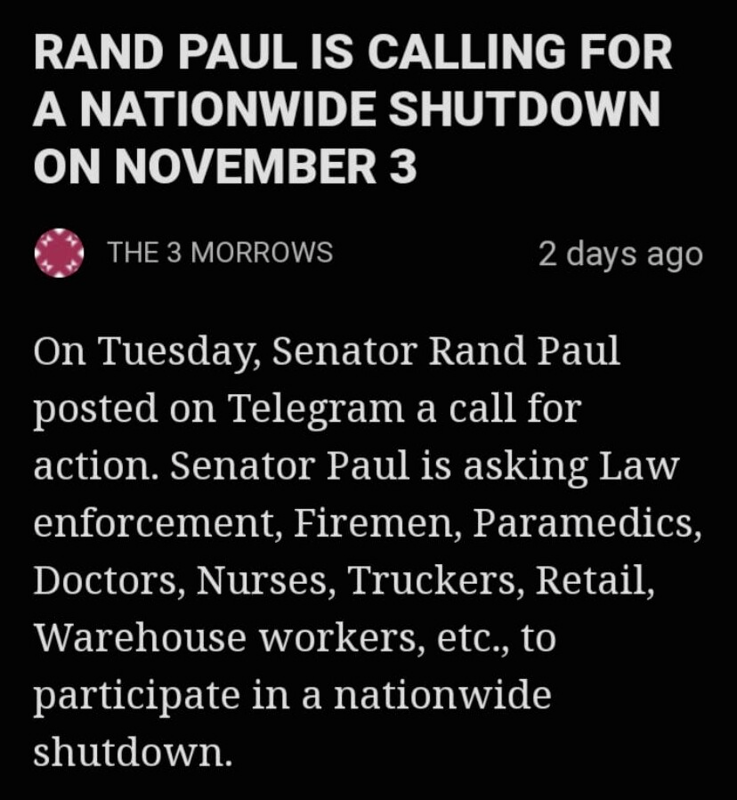Open The 3 Morrows publisher profile

pyautogui.click(x=219, y=253)
